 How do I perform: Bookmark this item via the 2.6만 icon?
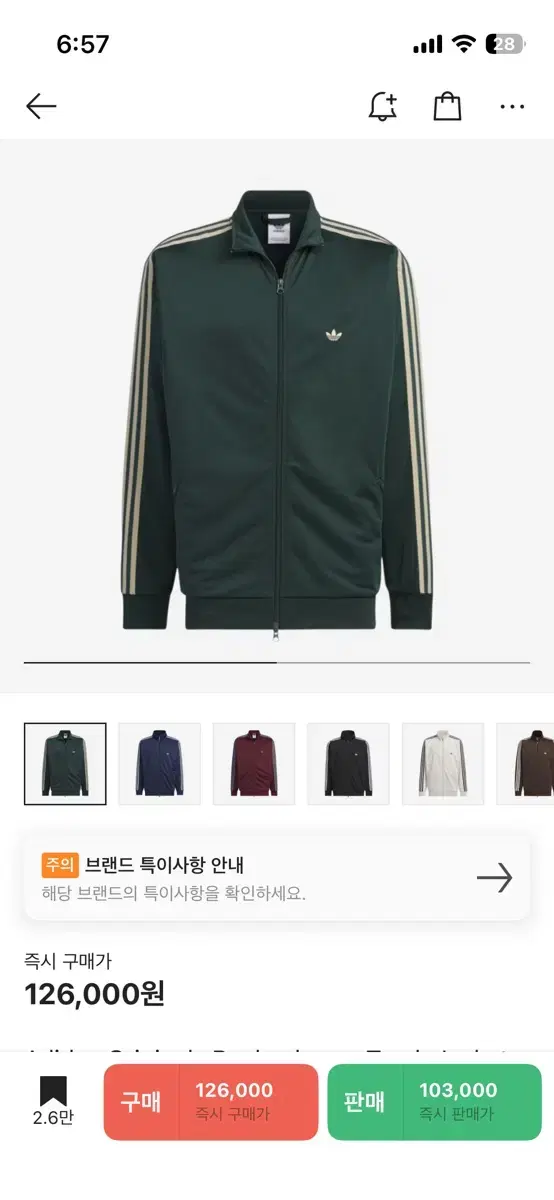click(53, 1102)
